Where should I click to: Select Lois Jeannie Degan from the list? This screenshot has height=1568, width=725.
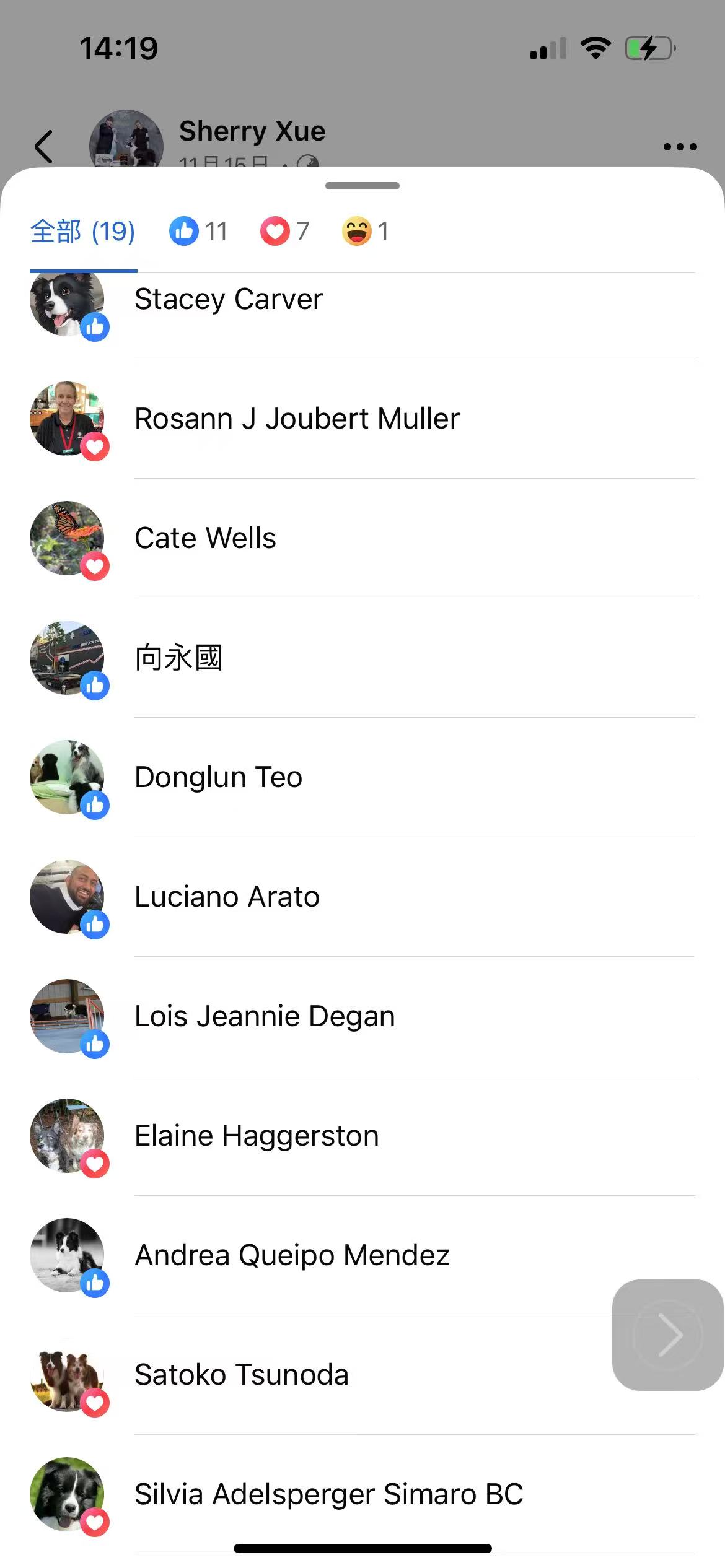[x=265, y=1016]
